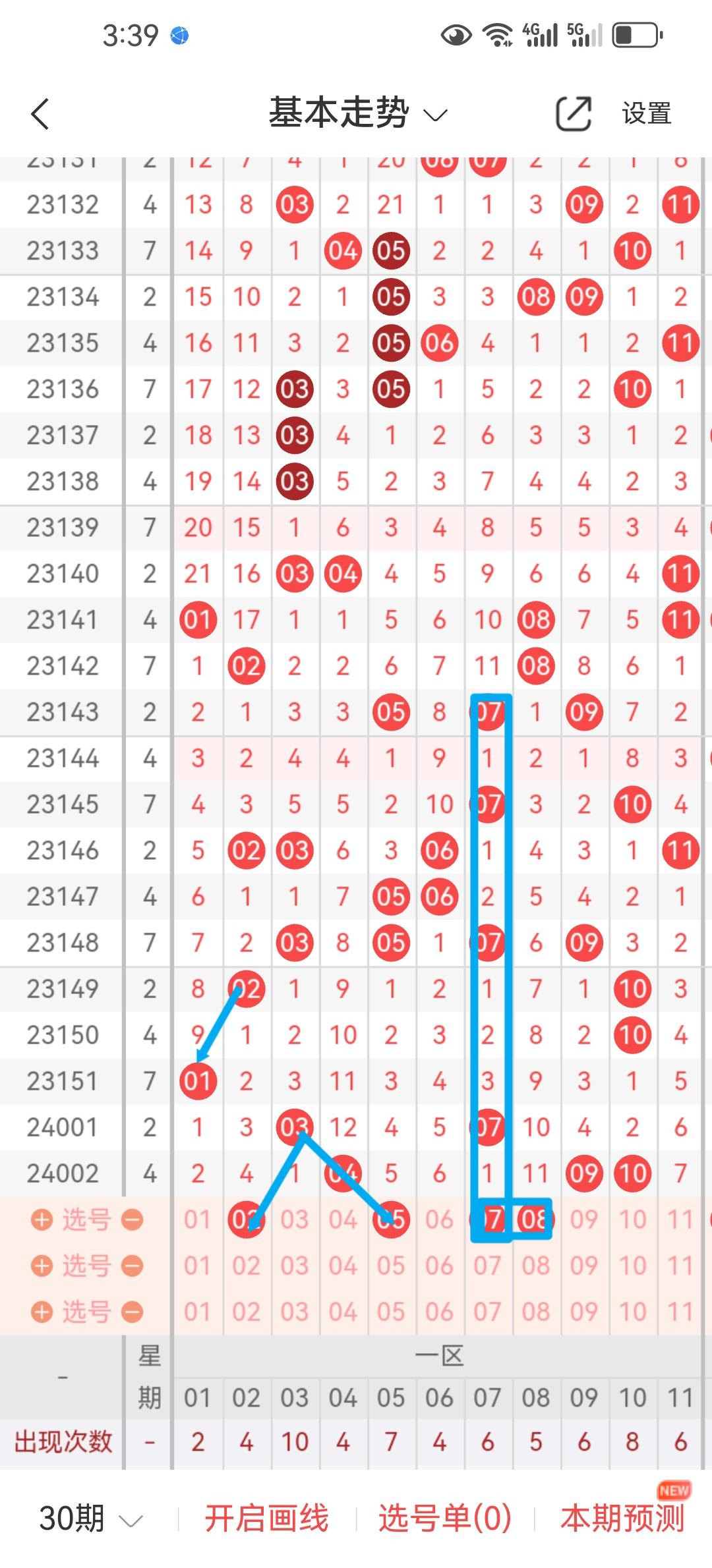Change the 30期 period range
712x1568 pixels.
point(90,1519)
